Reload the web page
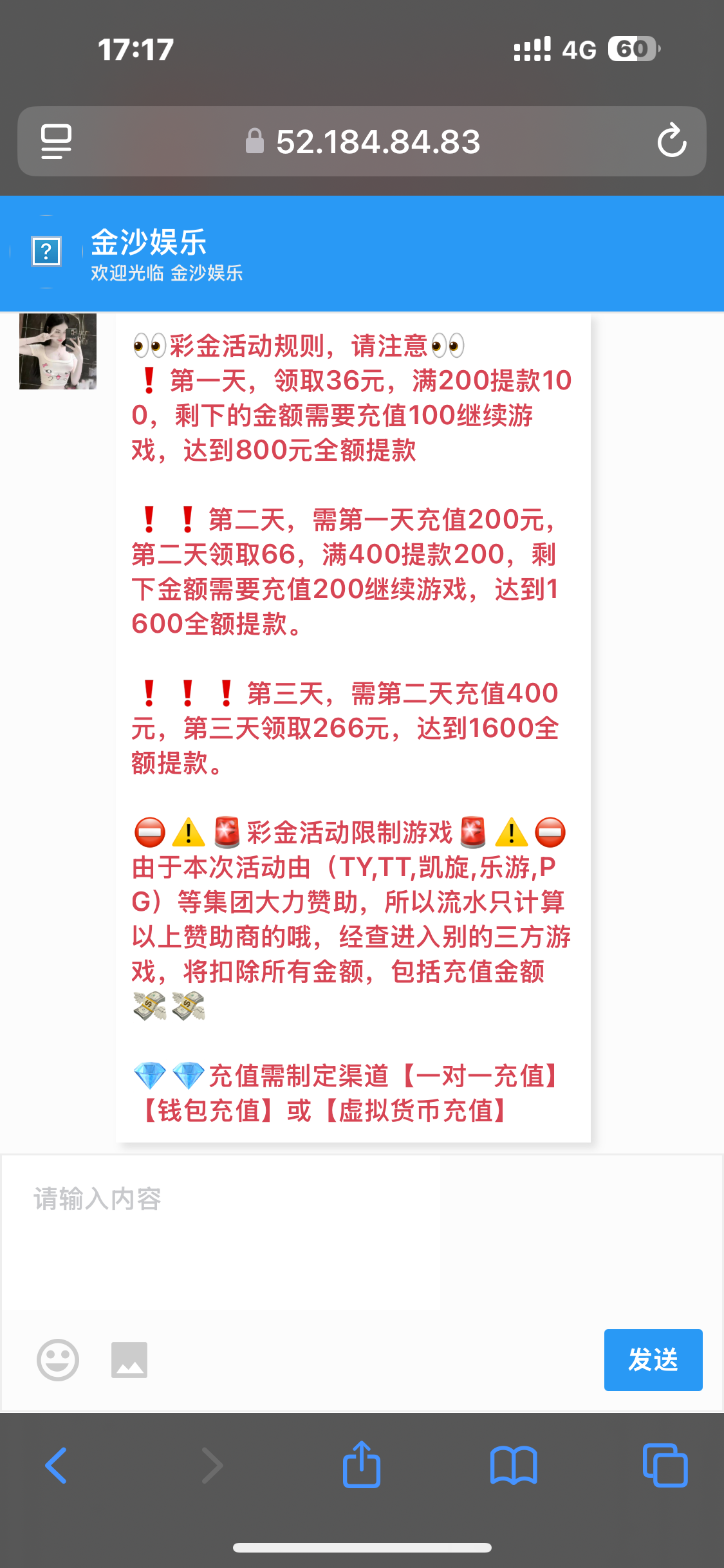 tap(671, 141)
